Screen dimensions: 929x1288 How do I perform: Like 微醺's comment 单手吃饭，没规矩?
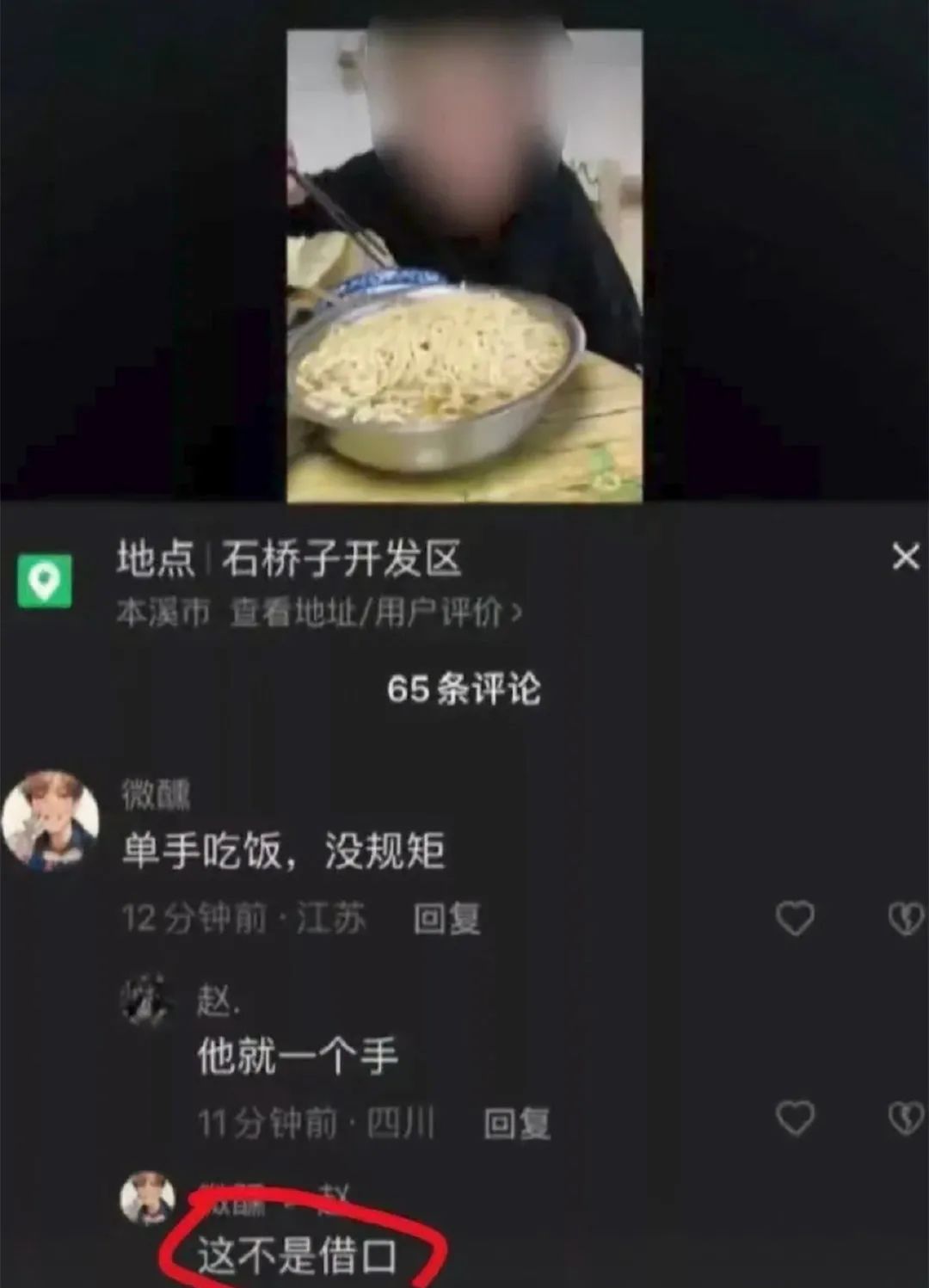click(795, 918)
